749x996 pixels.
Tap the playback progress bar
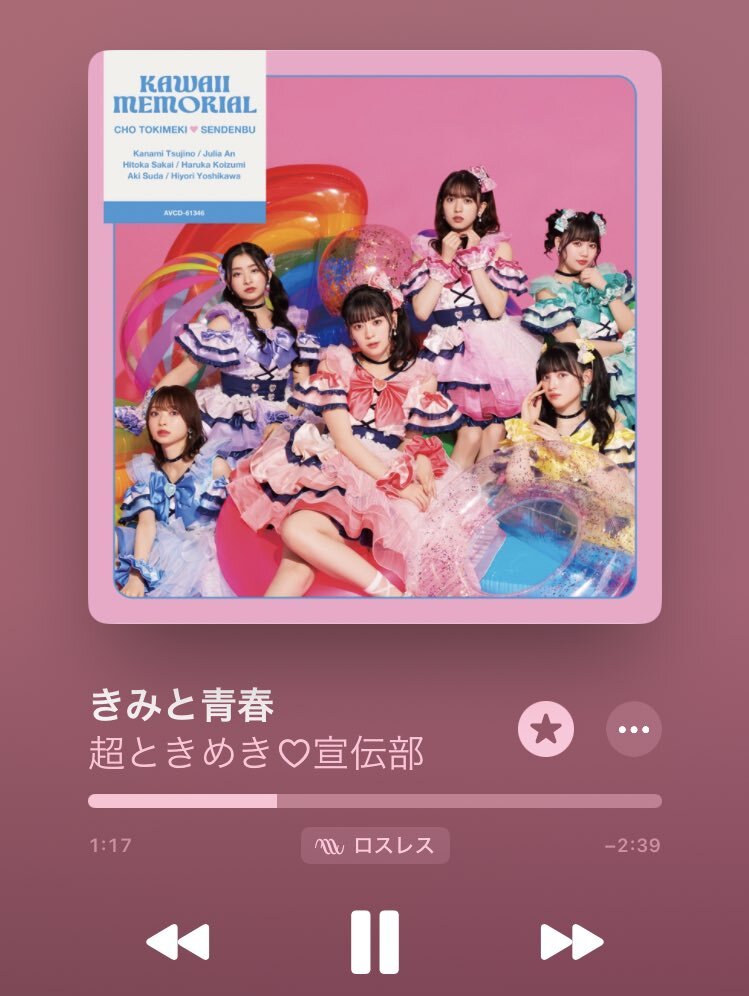(375, 800)
